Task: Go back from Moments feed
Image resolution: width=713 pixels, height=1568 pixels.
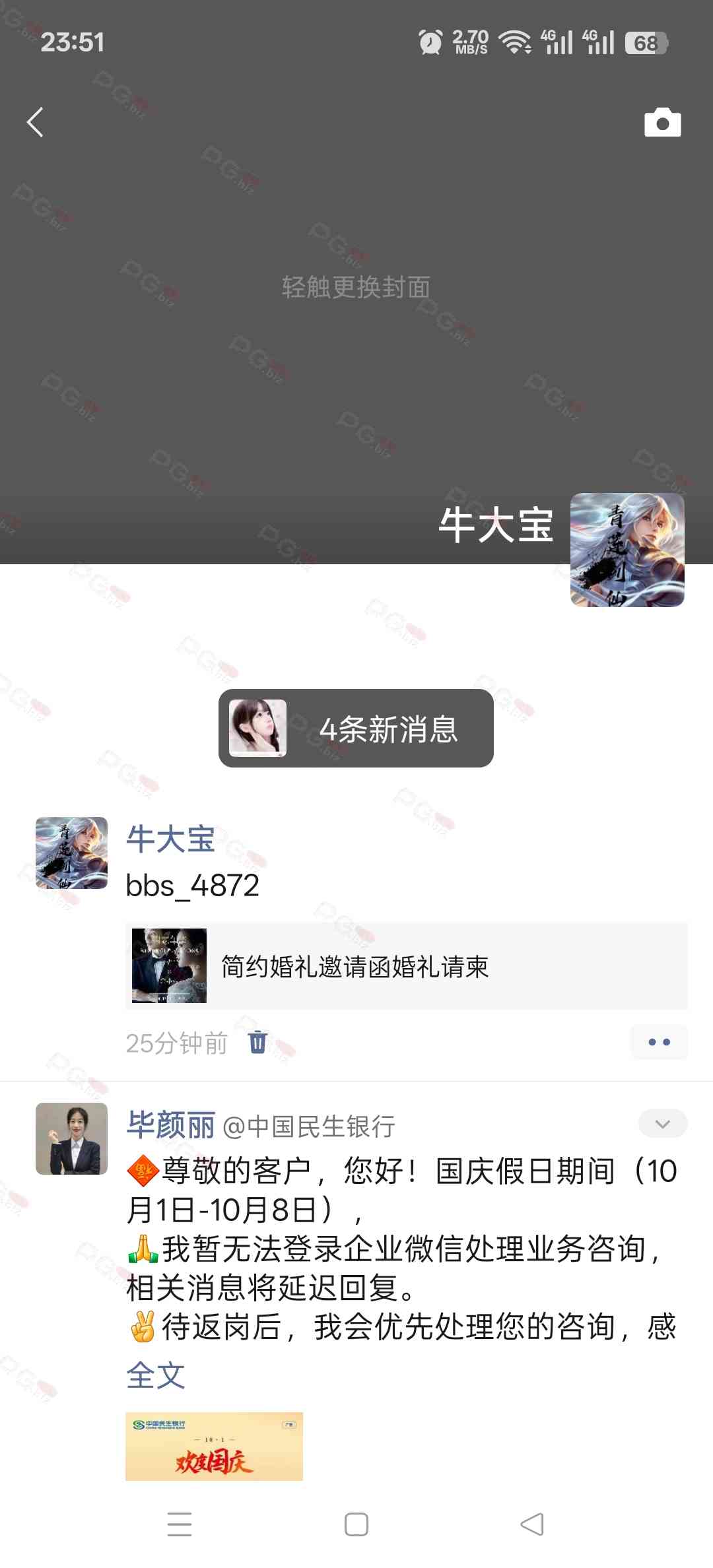Action: (x=35, y=123)
